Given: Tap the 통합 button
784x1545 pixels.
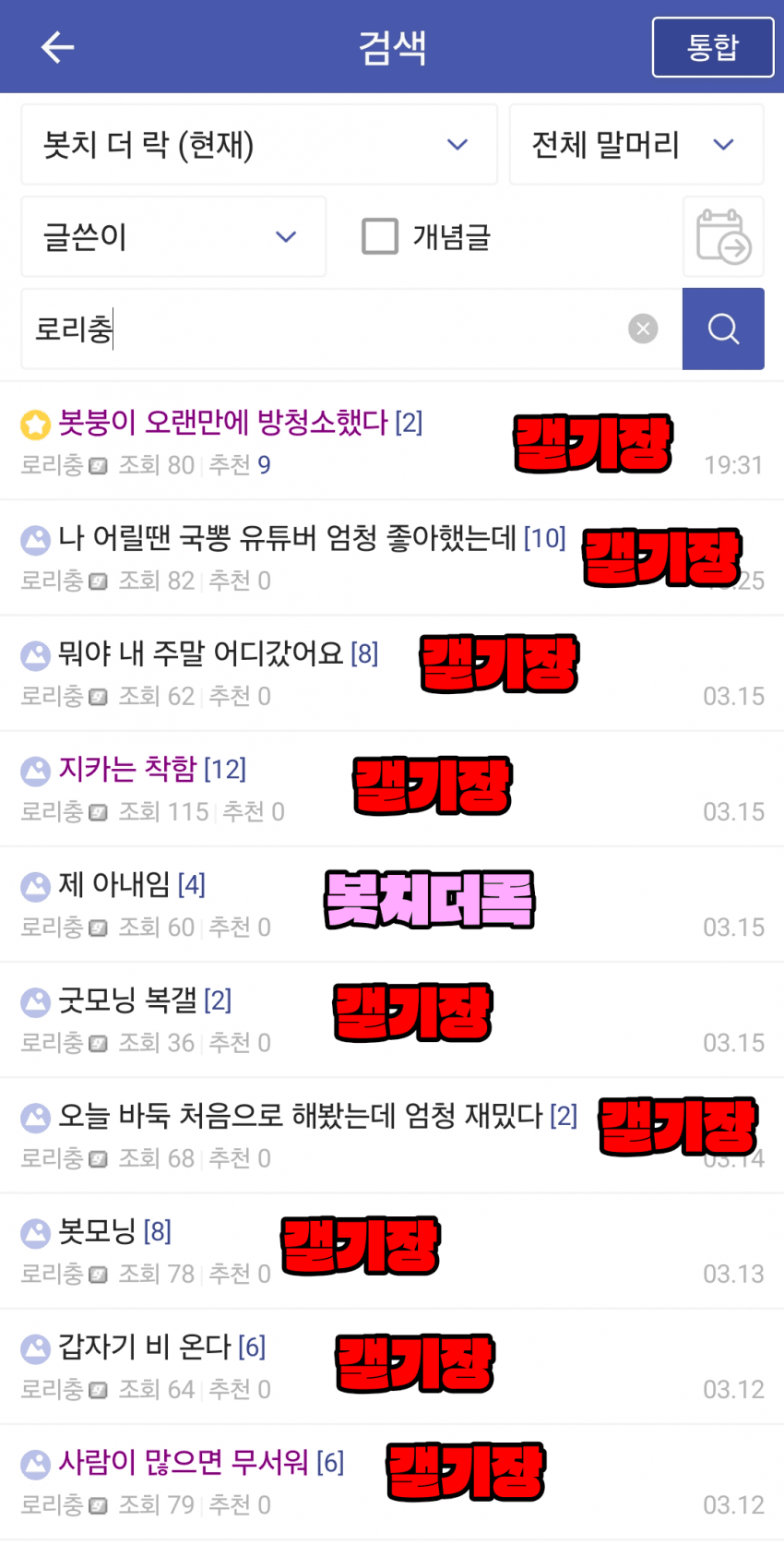Looking at the screenshot, I should (712, 47).
